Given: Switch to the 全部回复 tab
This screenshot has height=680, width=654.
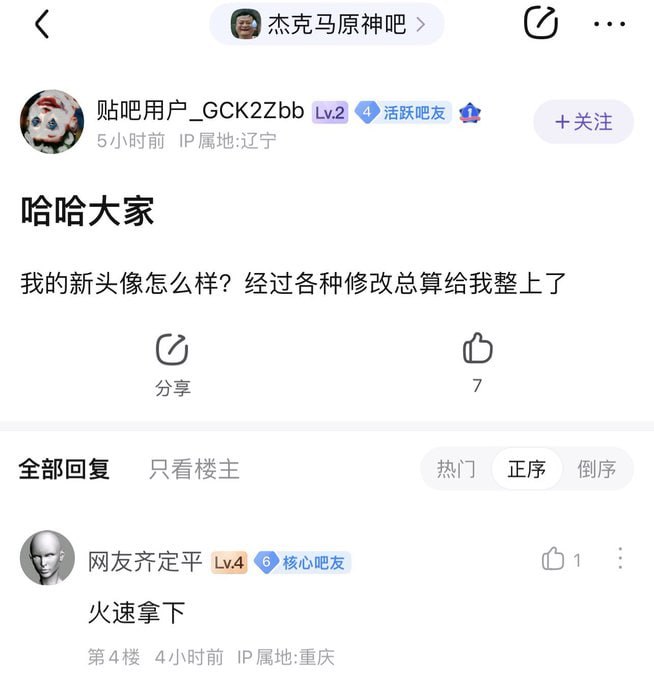Looking at the screenshot, I should (x=64, y=468).
